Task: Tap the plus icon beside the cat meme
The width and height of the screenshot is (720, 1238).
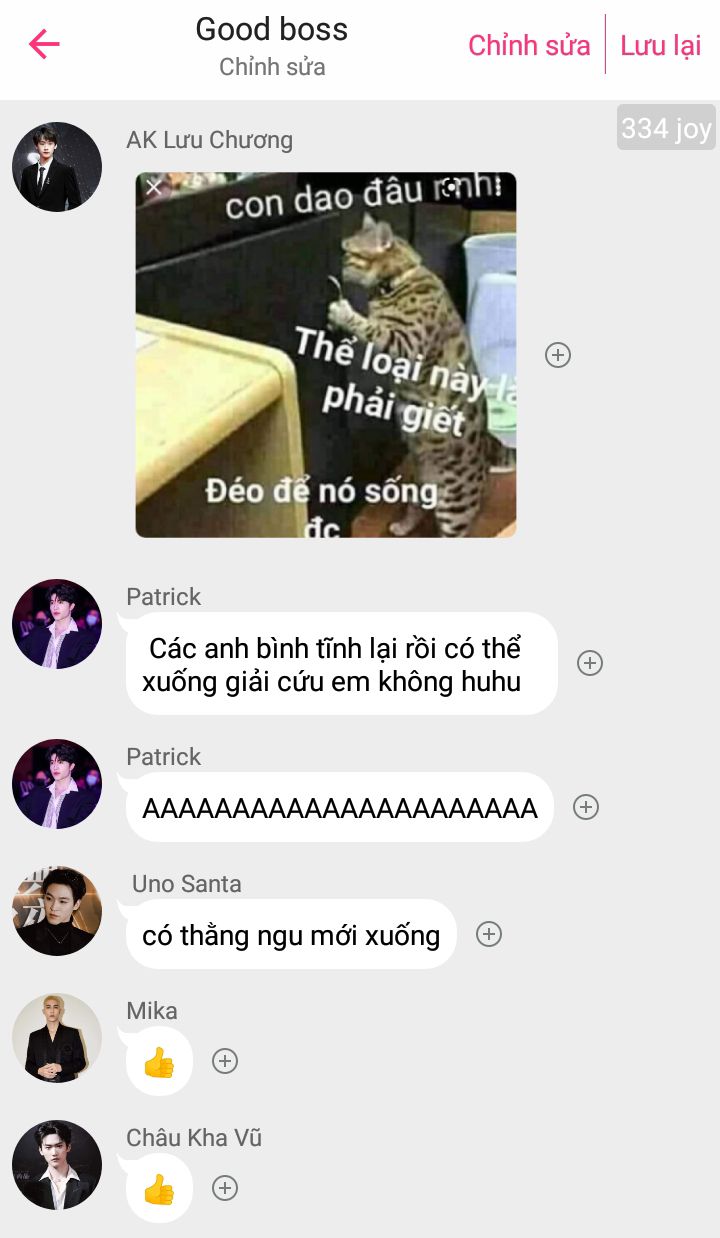Action: [558, 355]
